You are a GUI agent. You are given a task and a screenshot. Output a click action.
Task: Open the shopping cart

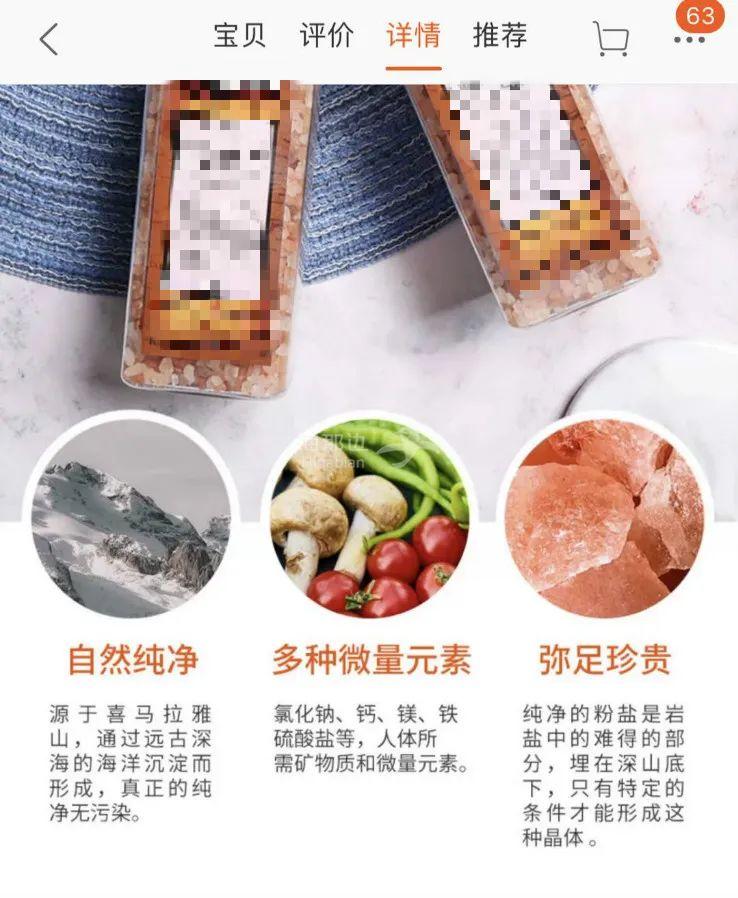610,40
